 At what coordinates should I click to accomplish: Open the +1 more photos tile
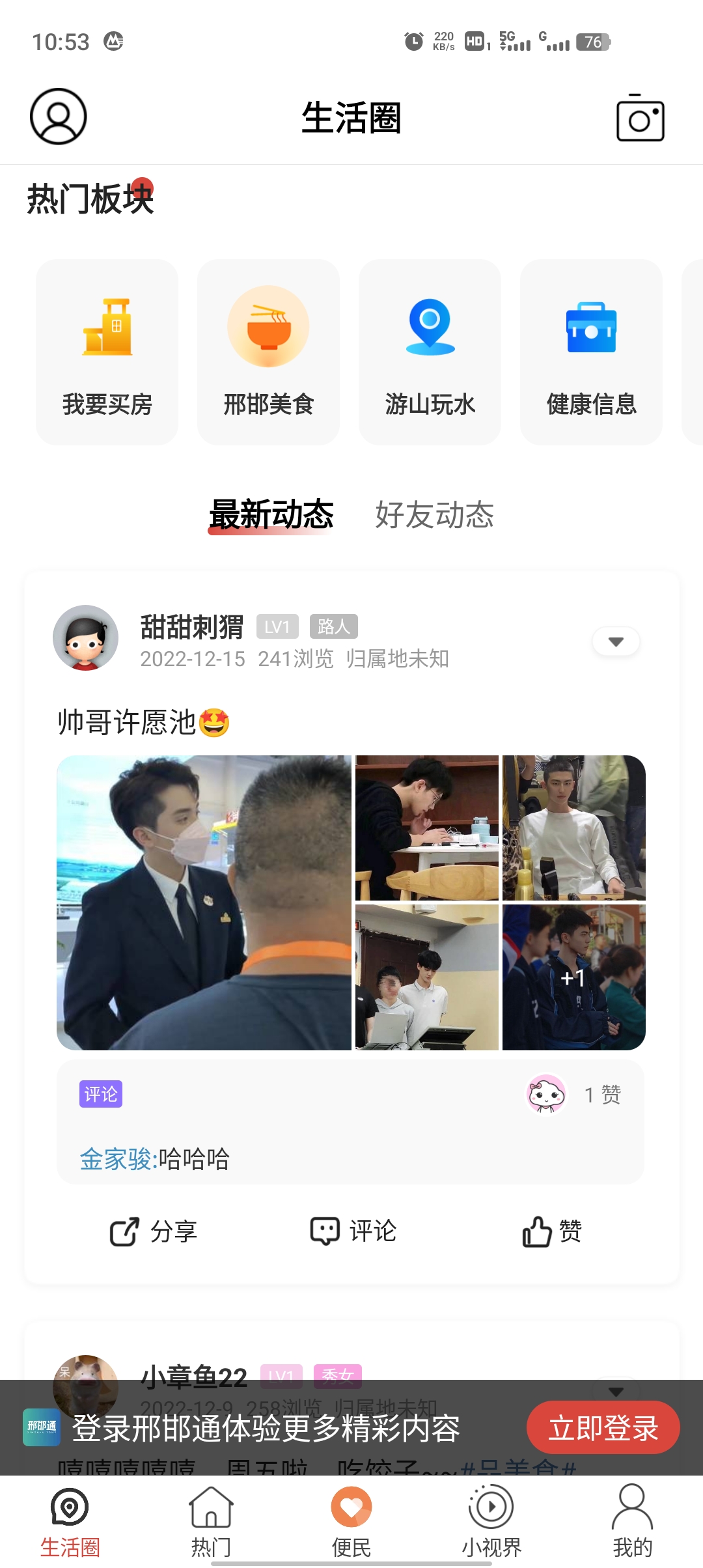point(573,977)
